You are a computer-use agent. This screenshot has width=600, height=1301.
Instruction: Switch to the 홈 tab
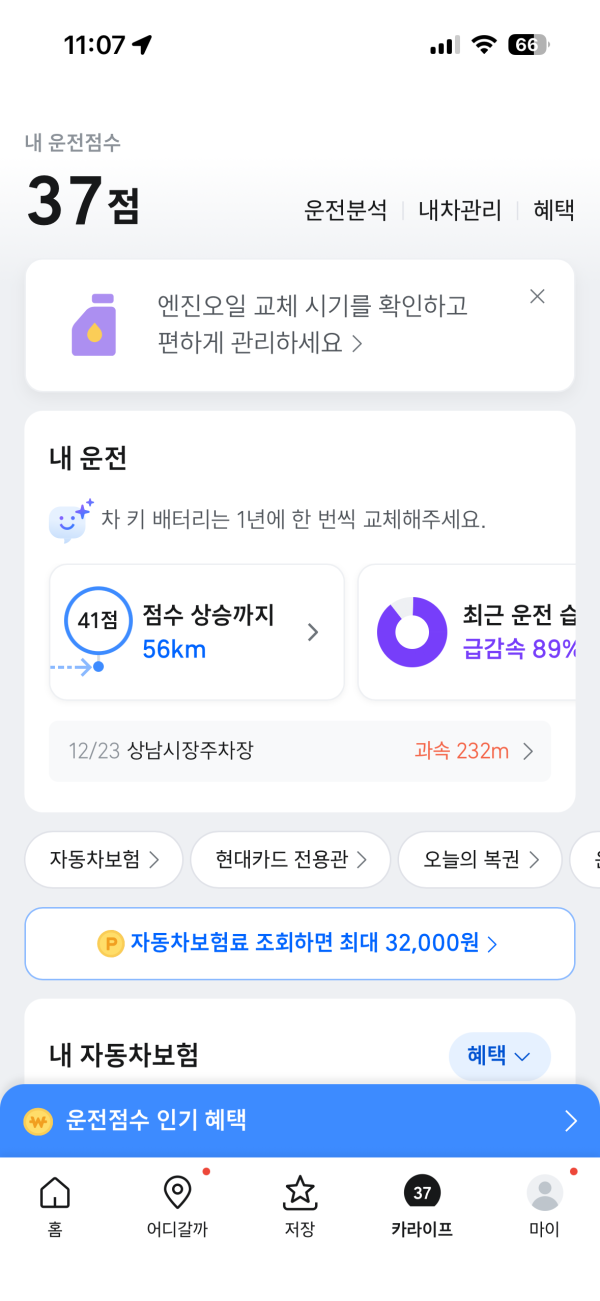(55, 1207)
